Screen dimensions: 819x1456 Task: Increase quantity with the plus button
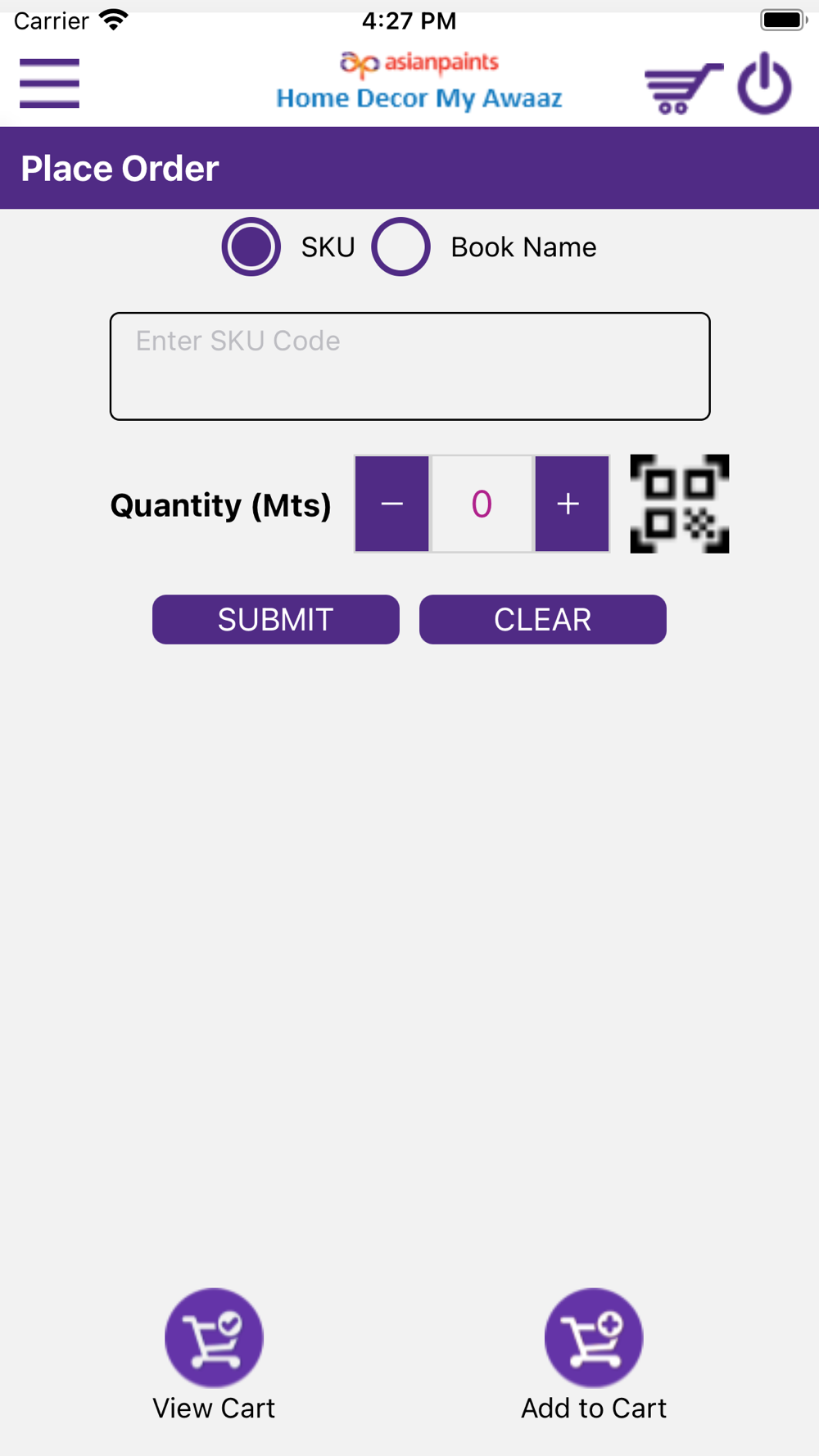coord(572,504)
